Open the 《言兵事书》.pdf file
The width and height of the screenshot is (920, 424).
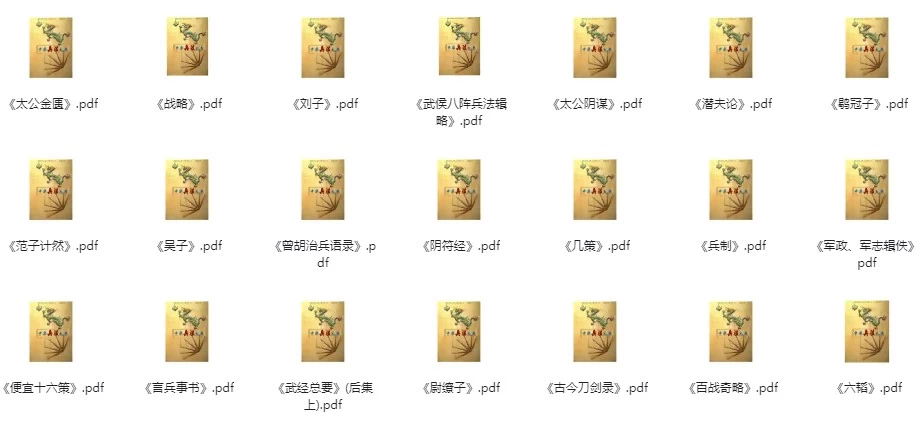(x=187, y=331)
